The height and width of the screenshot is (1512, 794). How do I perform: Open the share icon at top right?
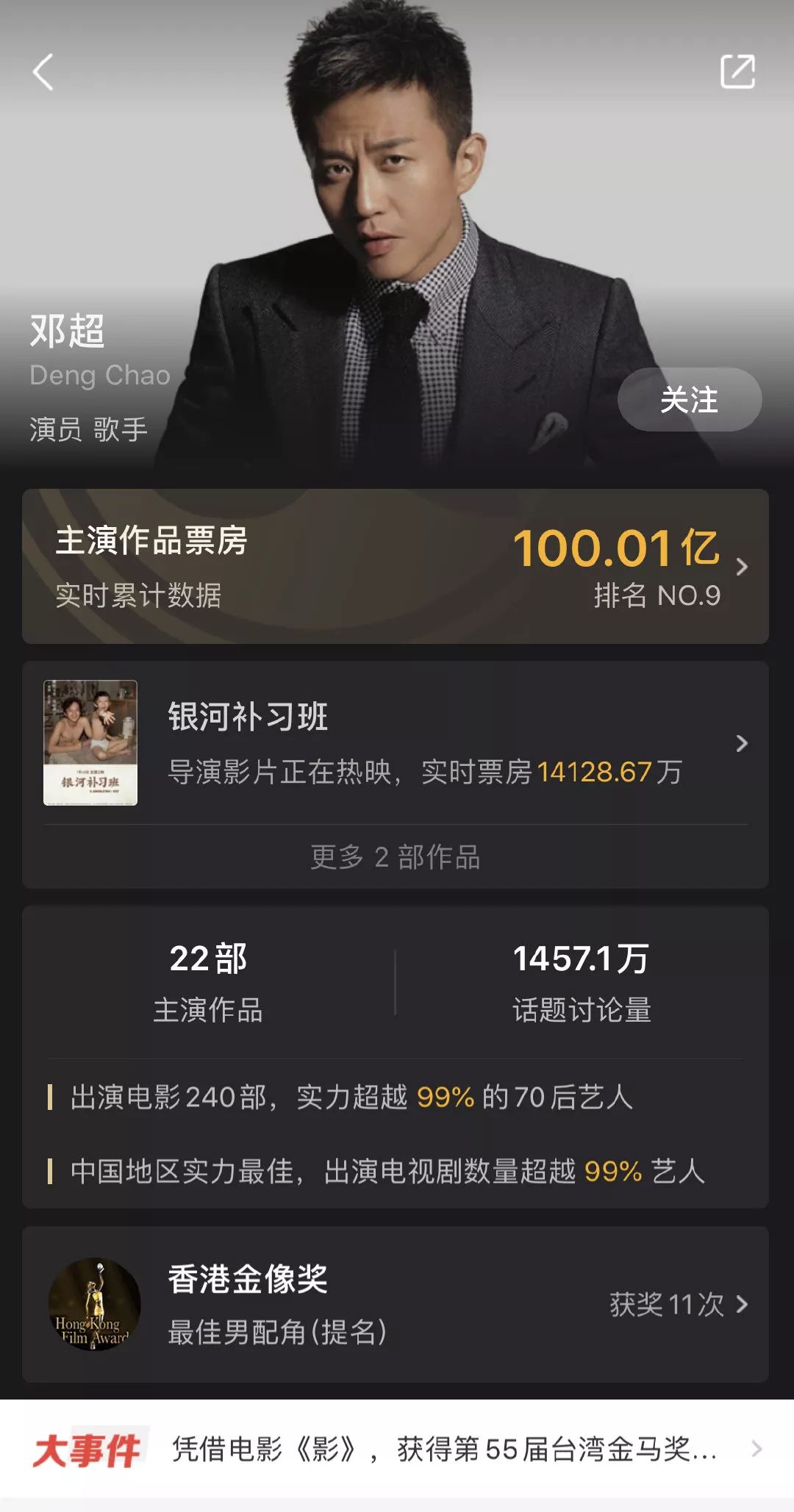click(x=737, y=72)
